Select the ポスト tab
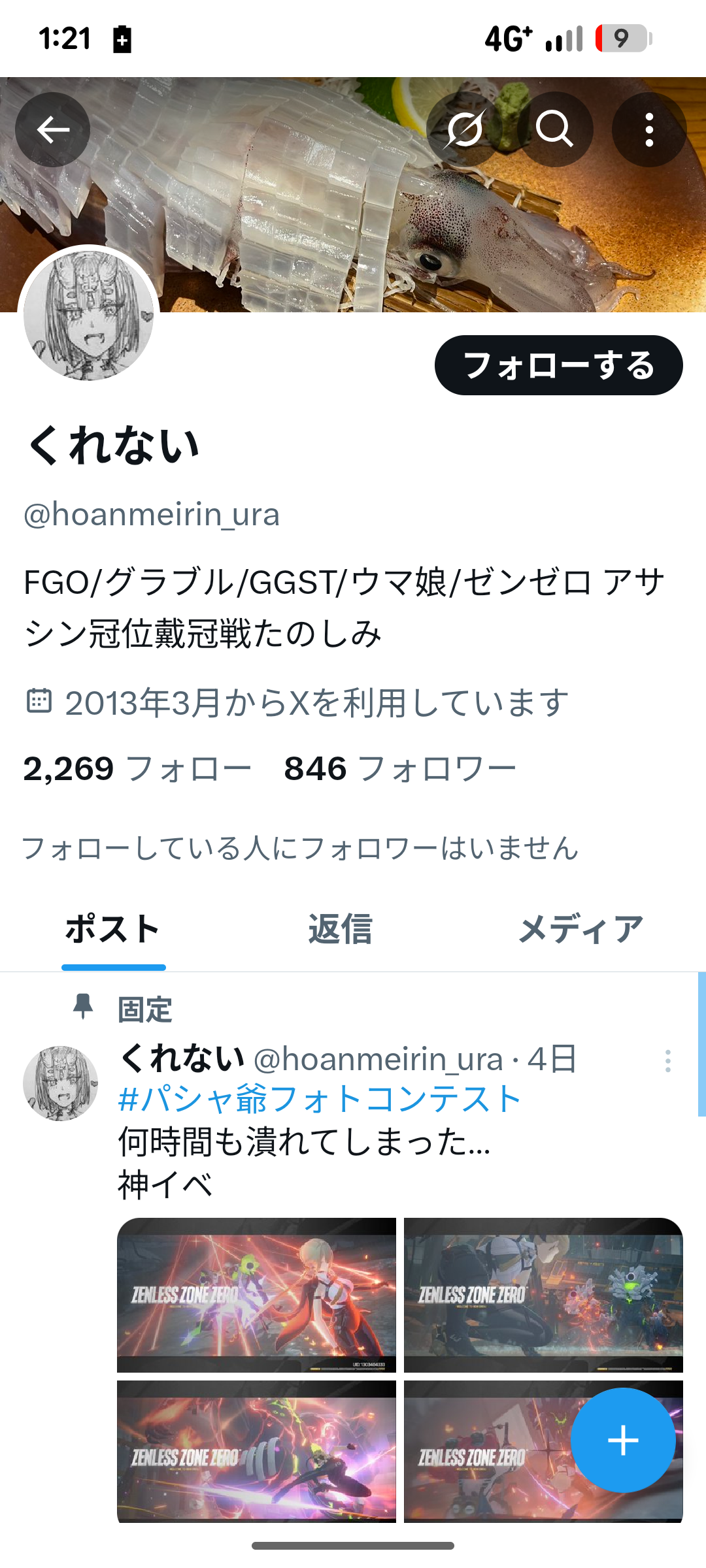 pos(113,929)
